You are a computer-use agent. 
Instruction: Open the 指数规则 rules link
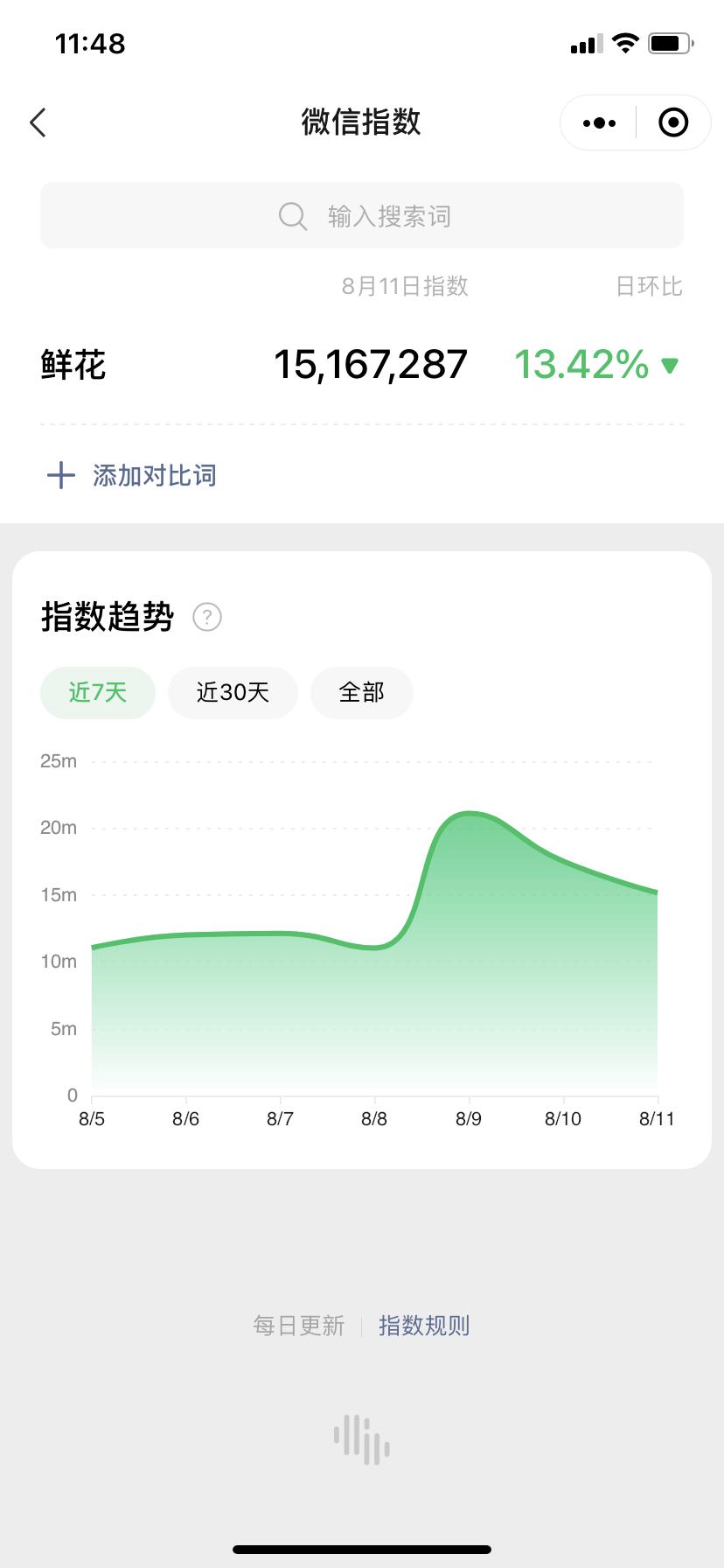(424, 1326)
